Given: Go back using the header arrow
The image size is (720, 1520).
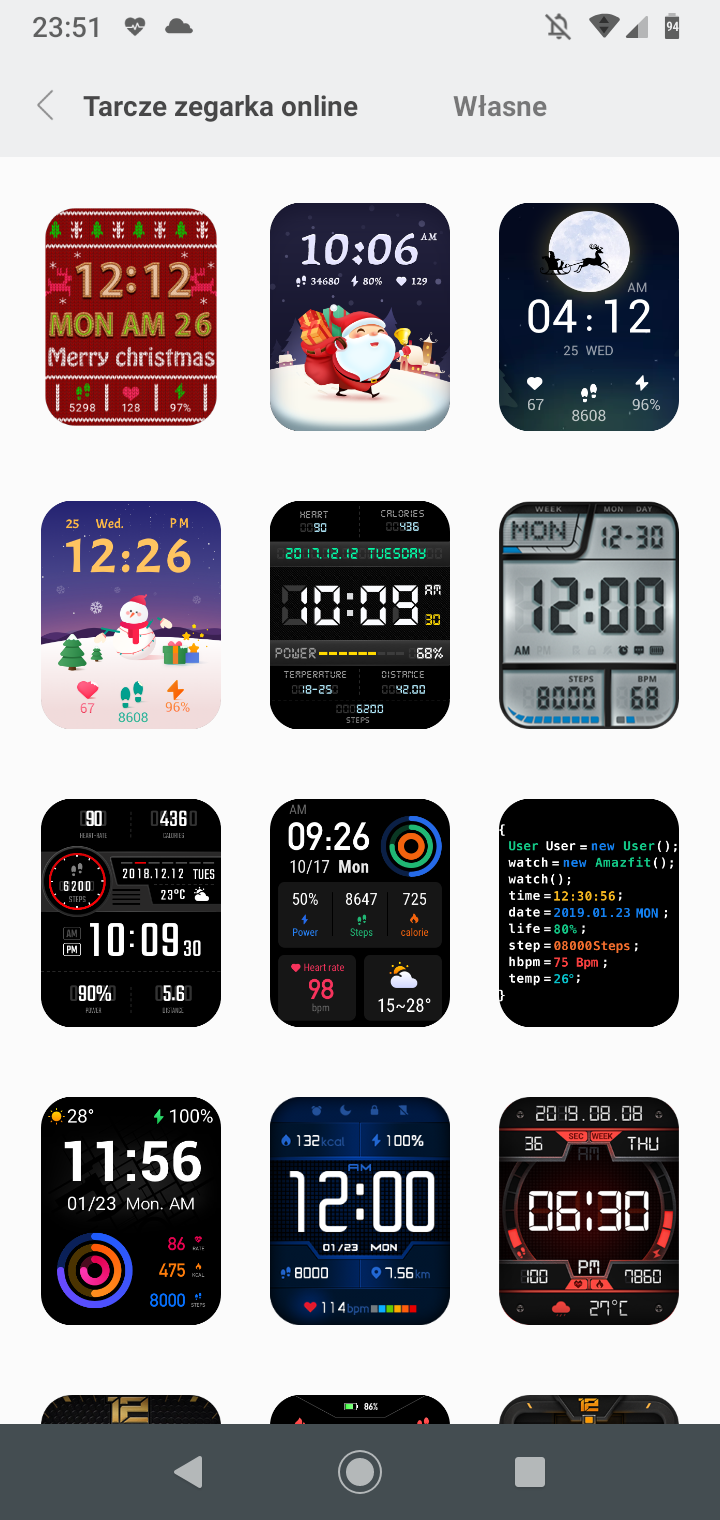Looking at the screenshot, I should [x=45, y=106].
